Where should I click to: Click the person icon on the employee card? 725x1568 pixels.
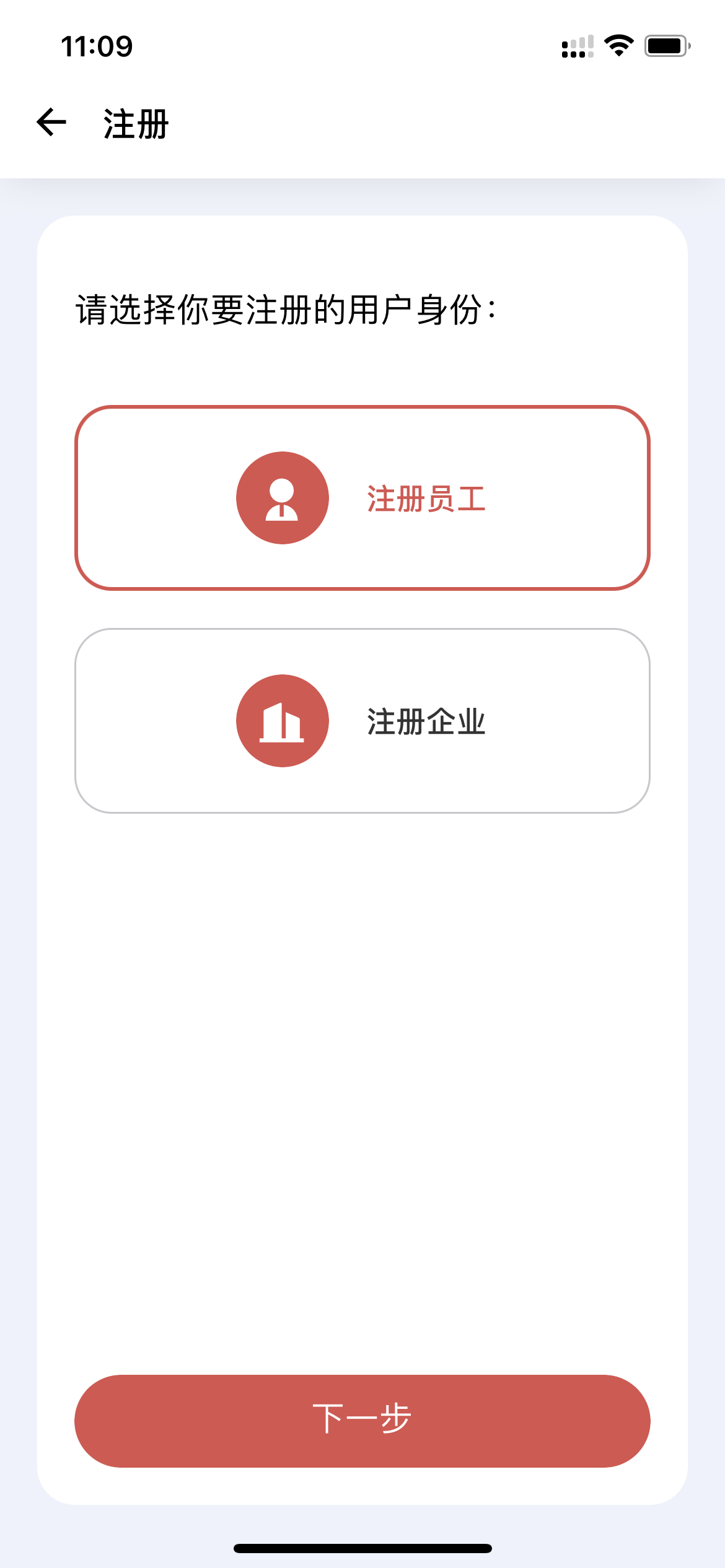click(x=282, y=499)
